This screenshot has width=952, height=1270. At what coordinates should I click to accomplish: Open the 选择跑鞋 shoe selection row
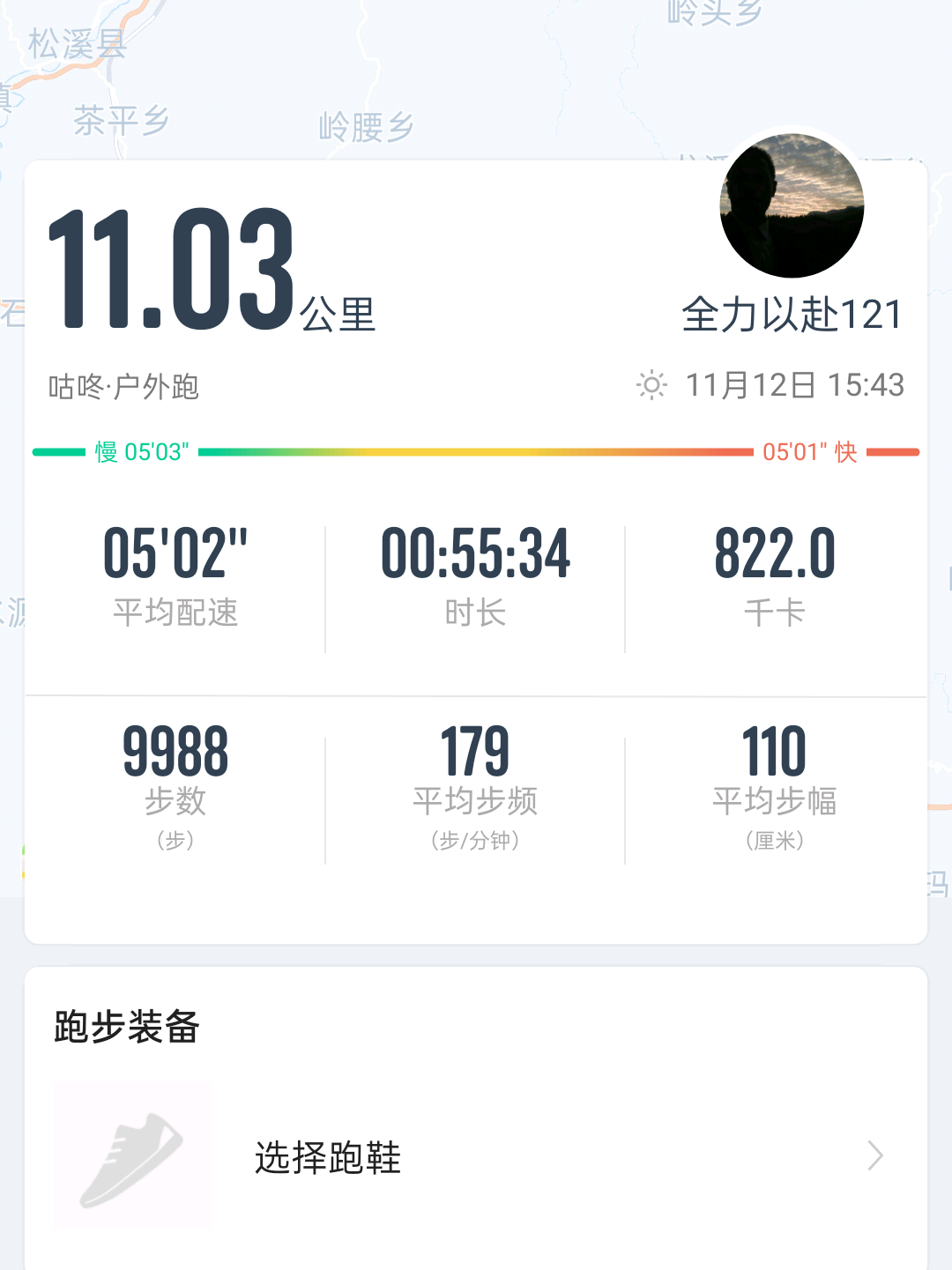coord(476,1156)
